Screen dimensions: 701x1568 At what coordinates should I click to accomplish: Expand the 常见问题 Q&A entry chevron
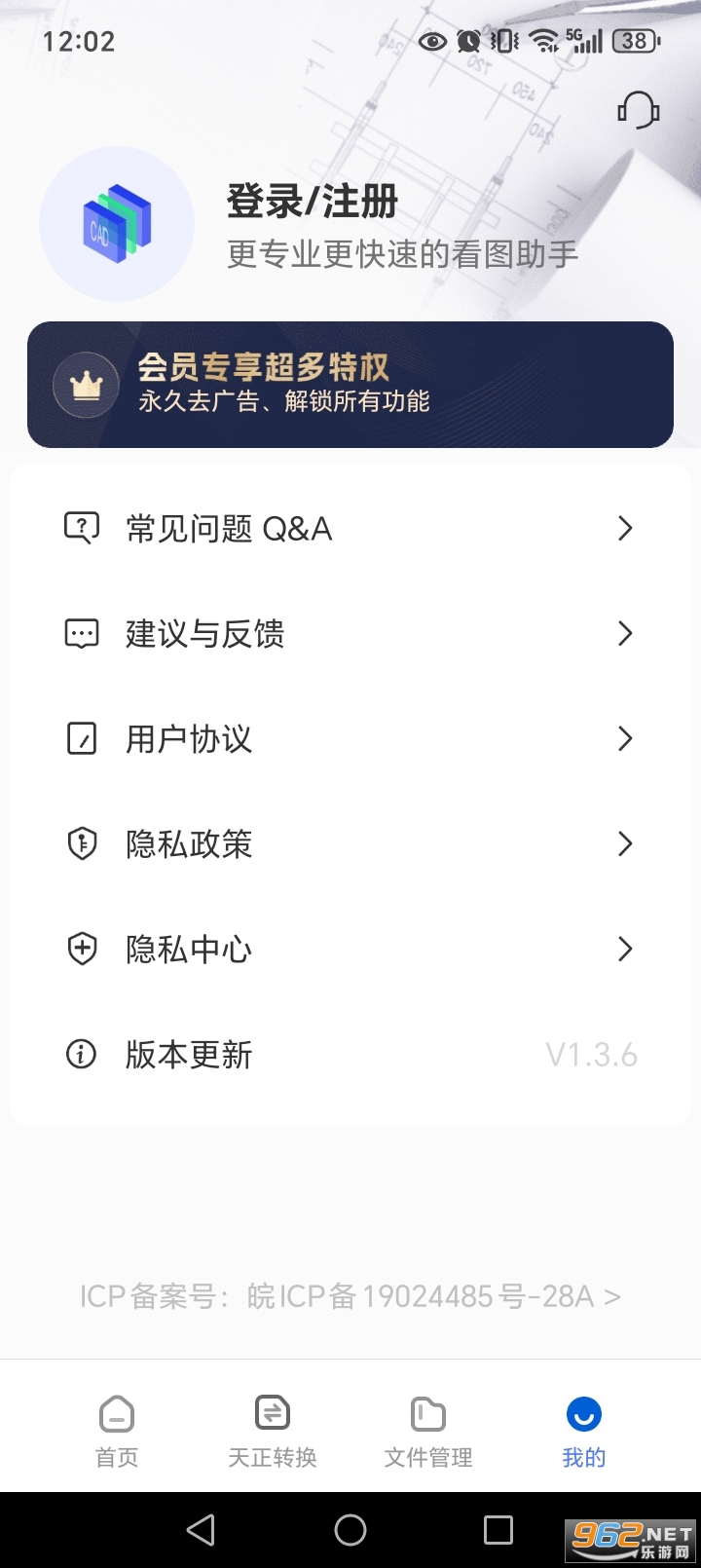pyautogui.click(x=625, y=528)
